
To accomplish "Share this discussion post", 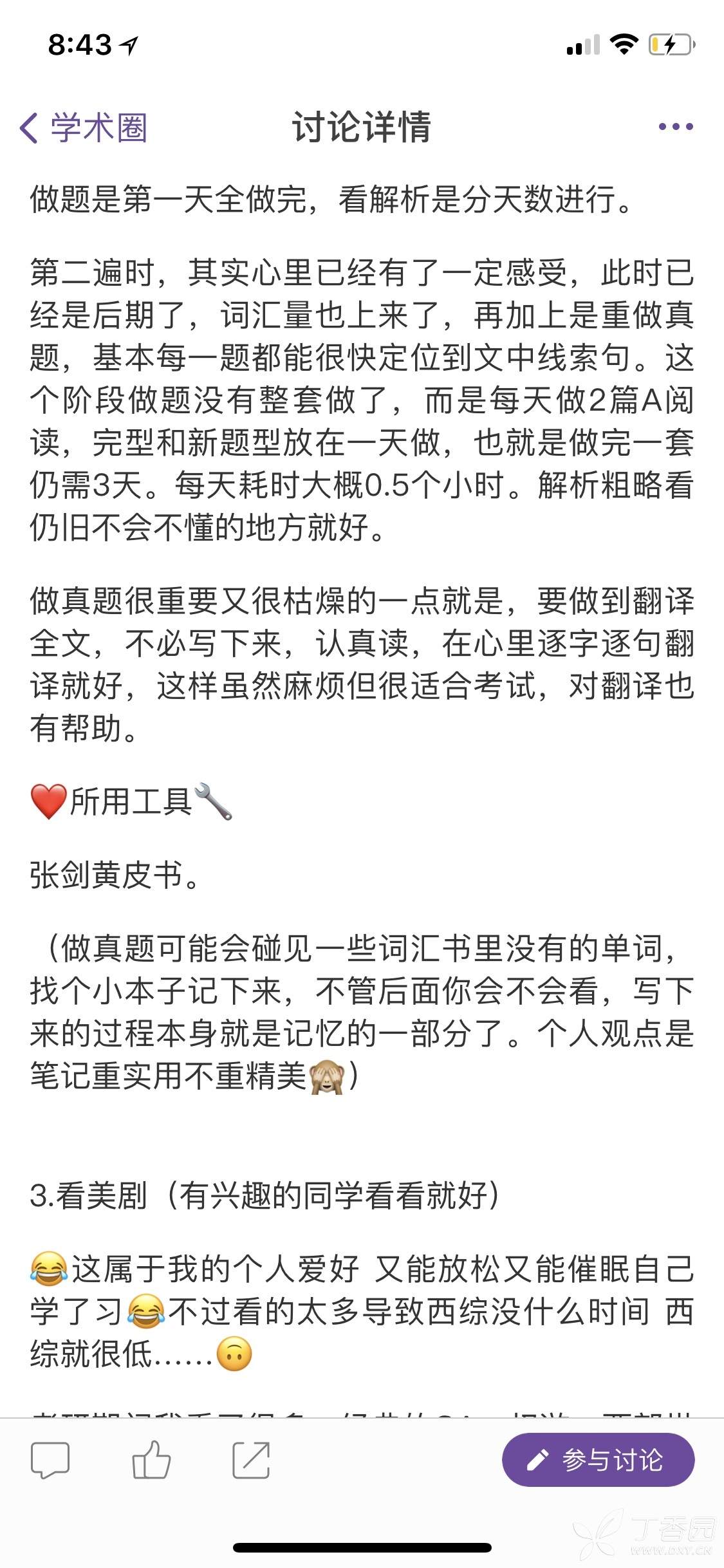I will 251,1460.
